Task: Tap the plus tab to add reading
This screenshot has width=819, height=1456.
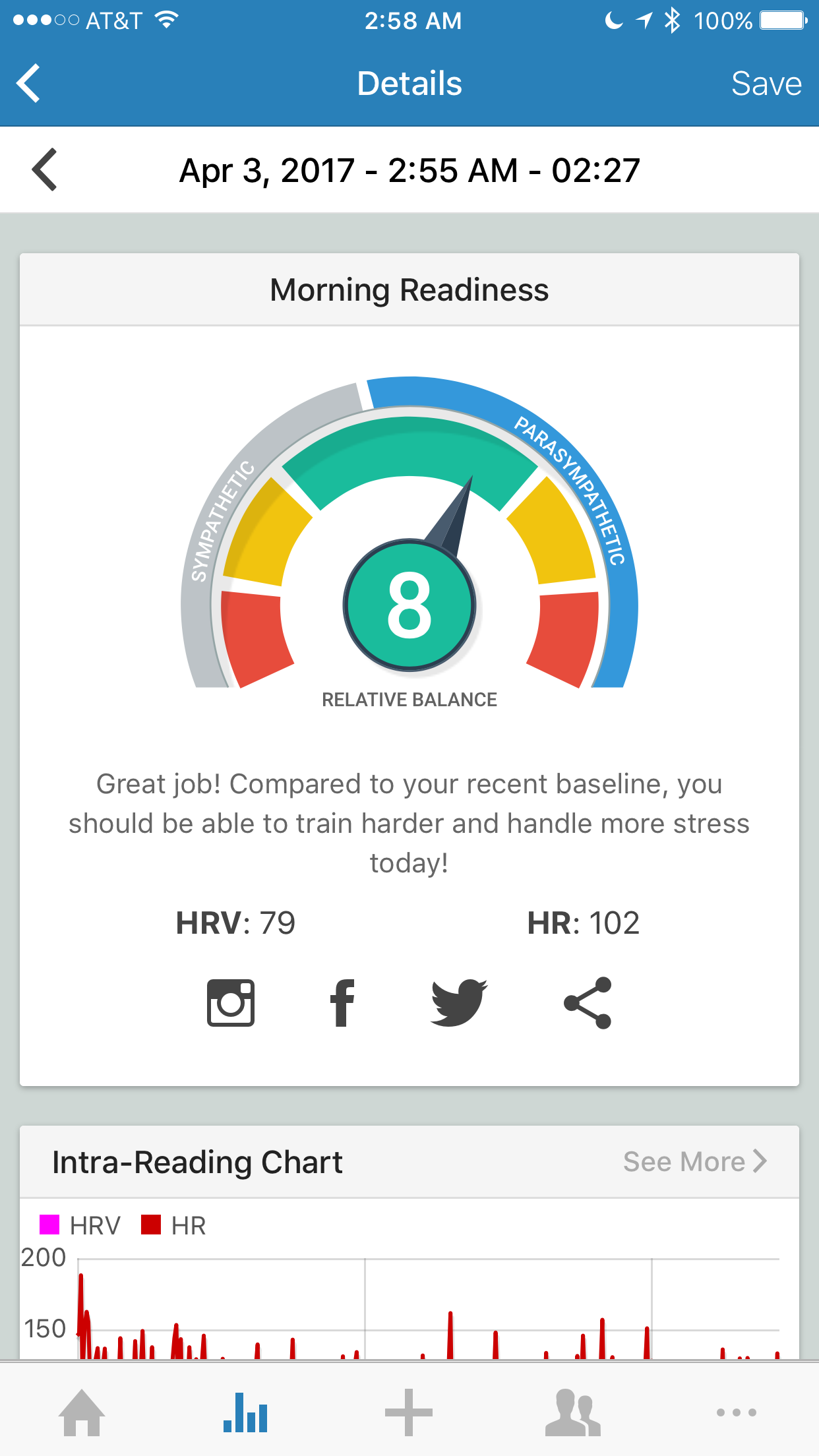Action: coord(409,1412)
